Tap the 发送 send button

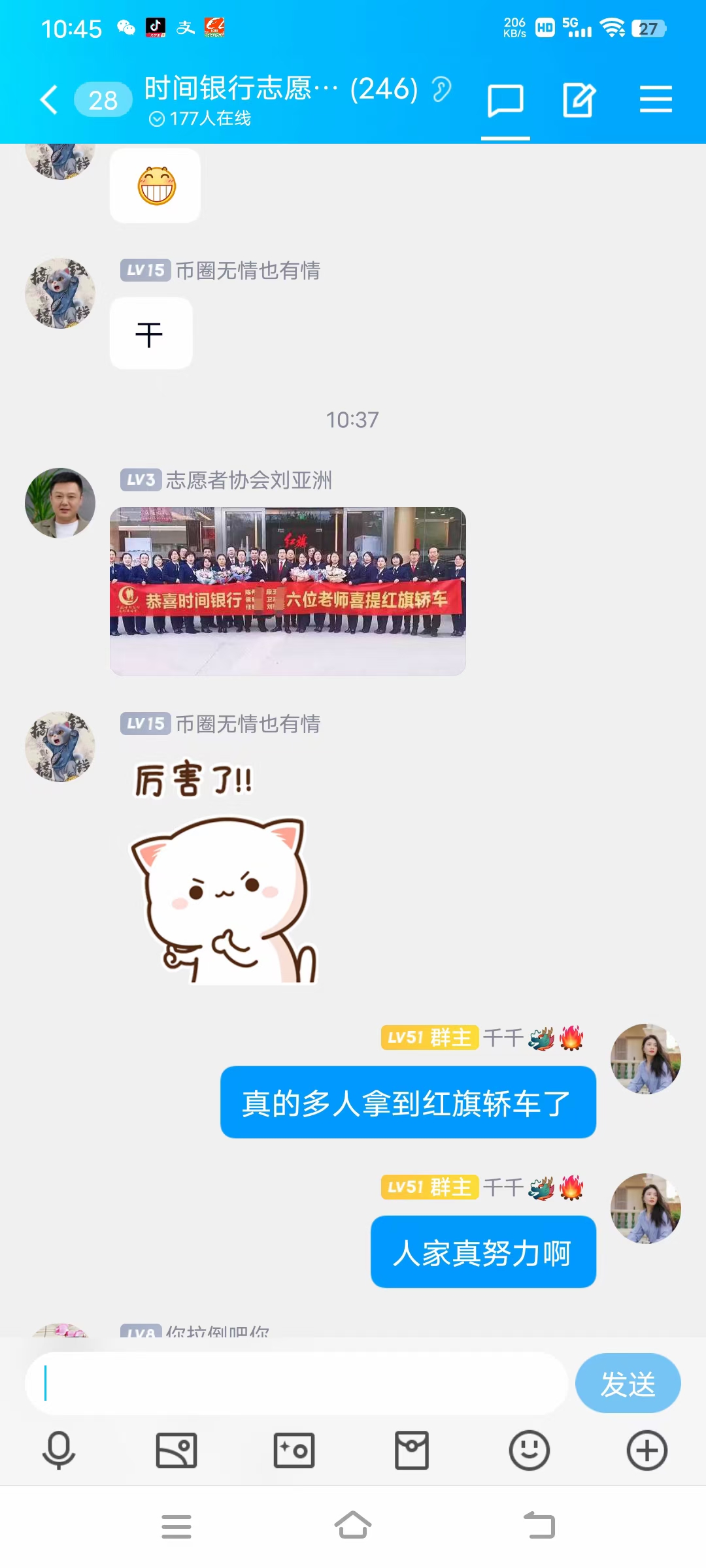click(x=628, y=1383)
